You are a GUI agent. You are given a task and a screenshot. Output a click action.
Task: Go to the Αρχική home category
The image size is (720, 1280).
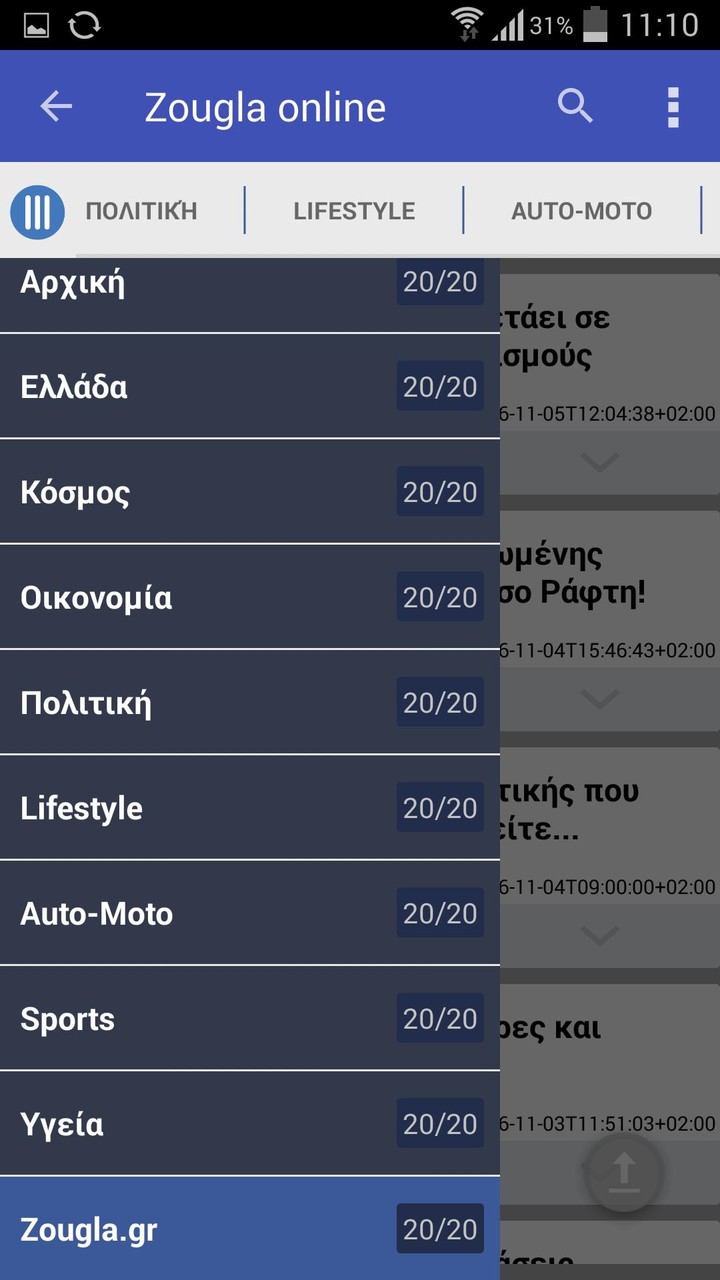point(150,281)
